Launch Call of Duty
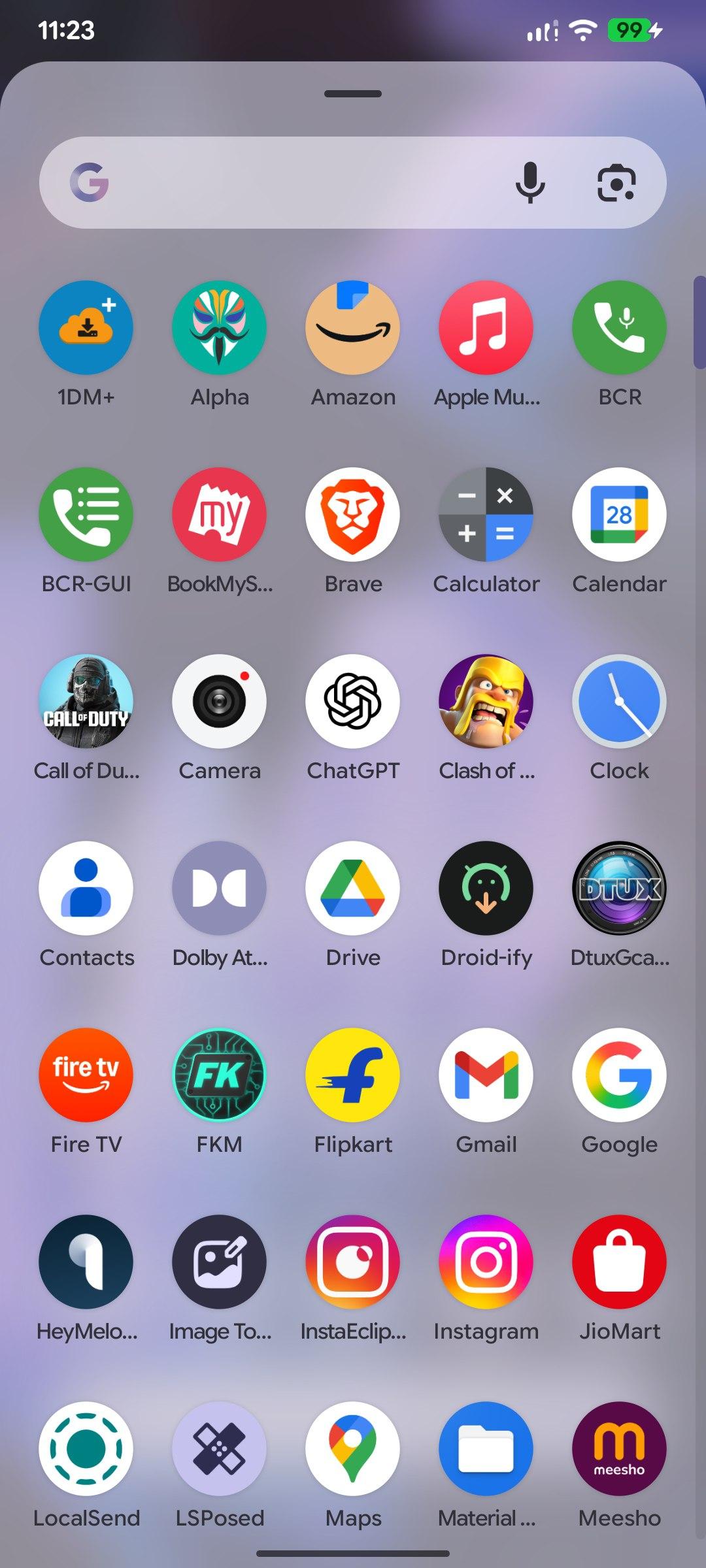The height and width of the screenshot is (1568, 706). coord(86,702)
